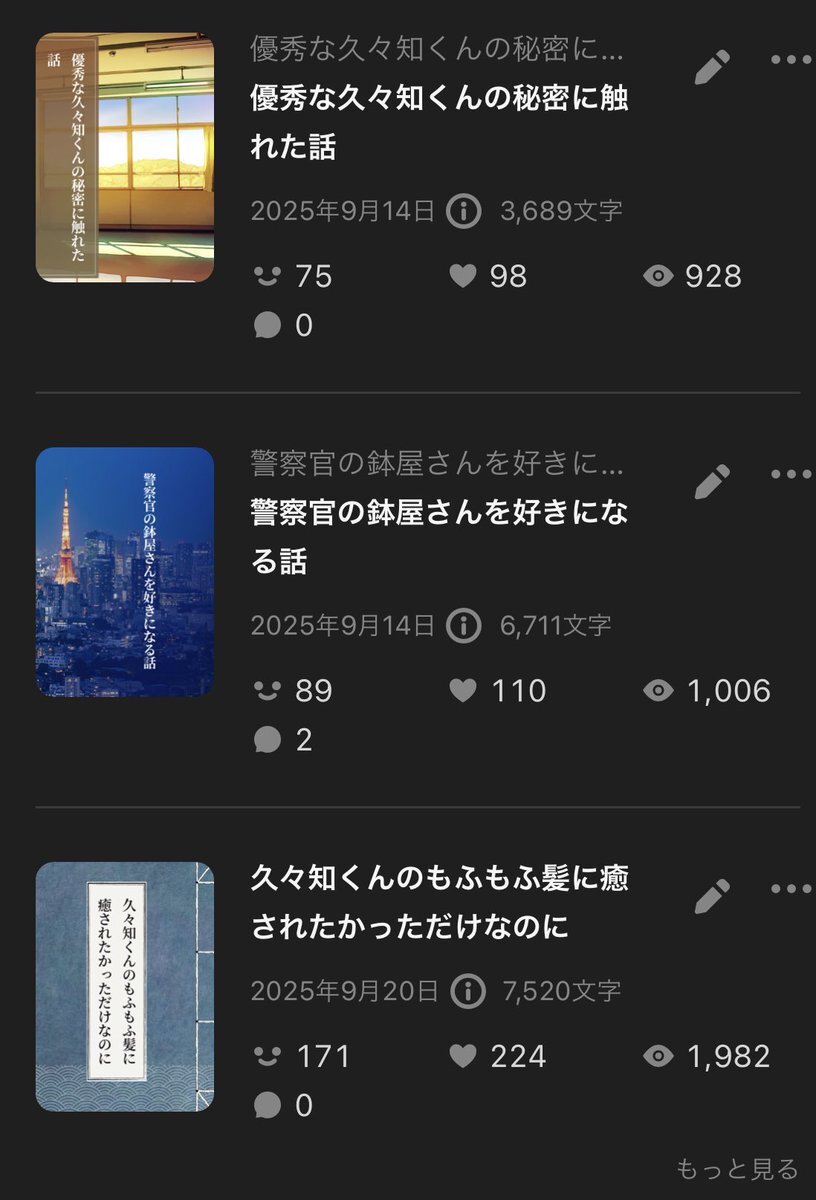Open overflow menu for 久々知くんのもふもふ髪 work
Image resolution: width=816 pixels, height=1200 pixels.
pos(791,889)
